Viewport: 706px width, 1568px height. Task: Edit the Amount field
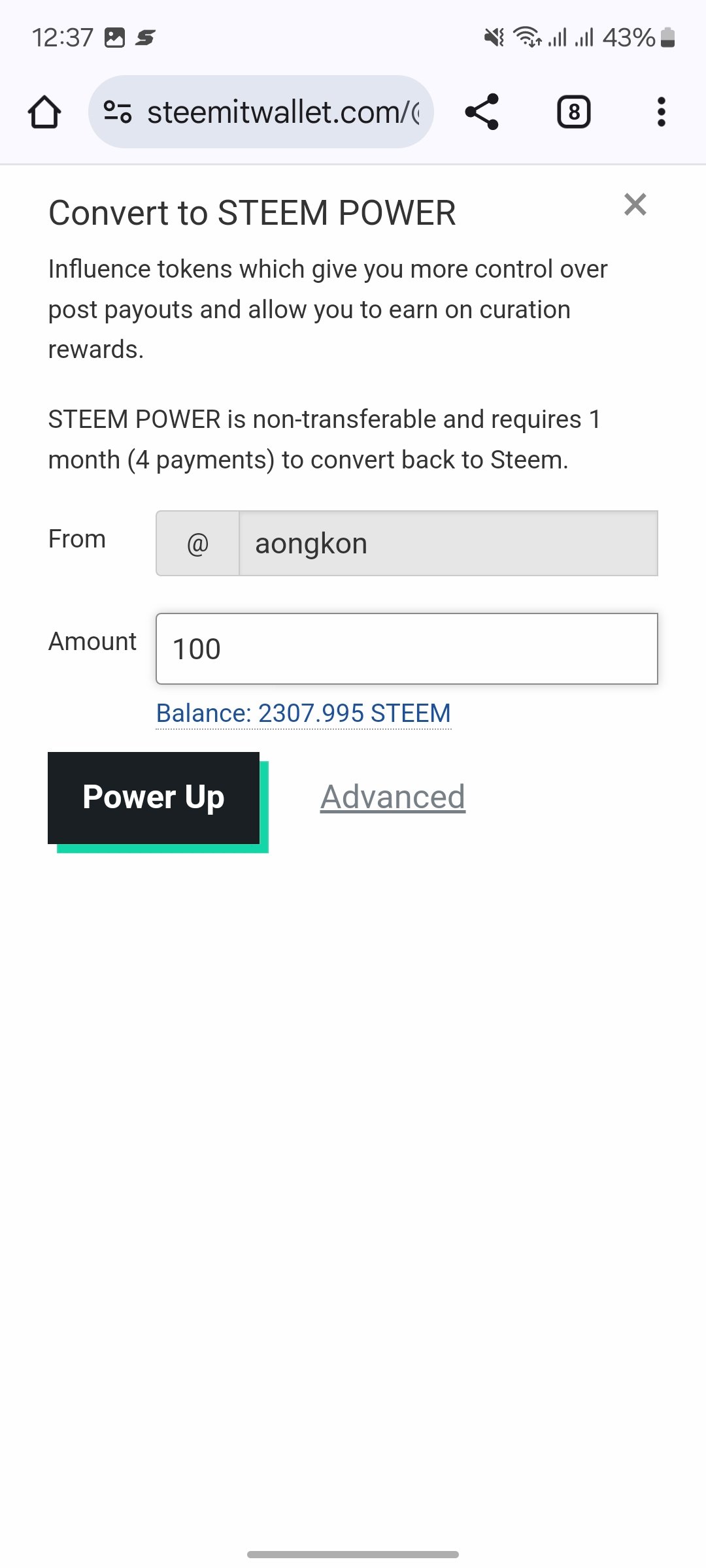(407, 649)
